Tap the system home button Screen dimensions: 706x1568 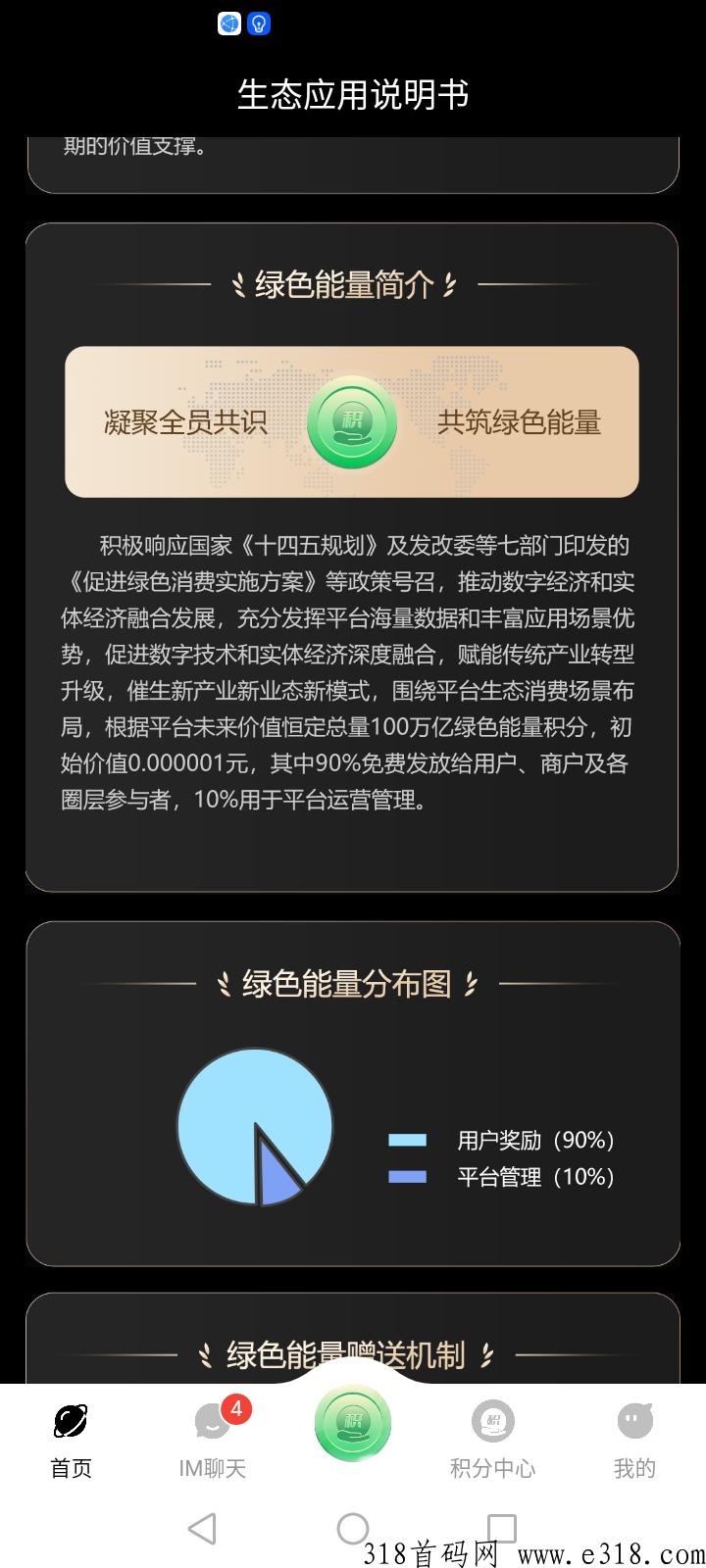coord(353,1529)
